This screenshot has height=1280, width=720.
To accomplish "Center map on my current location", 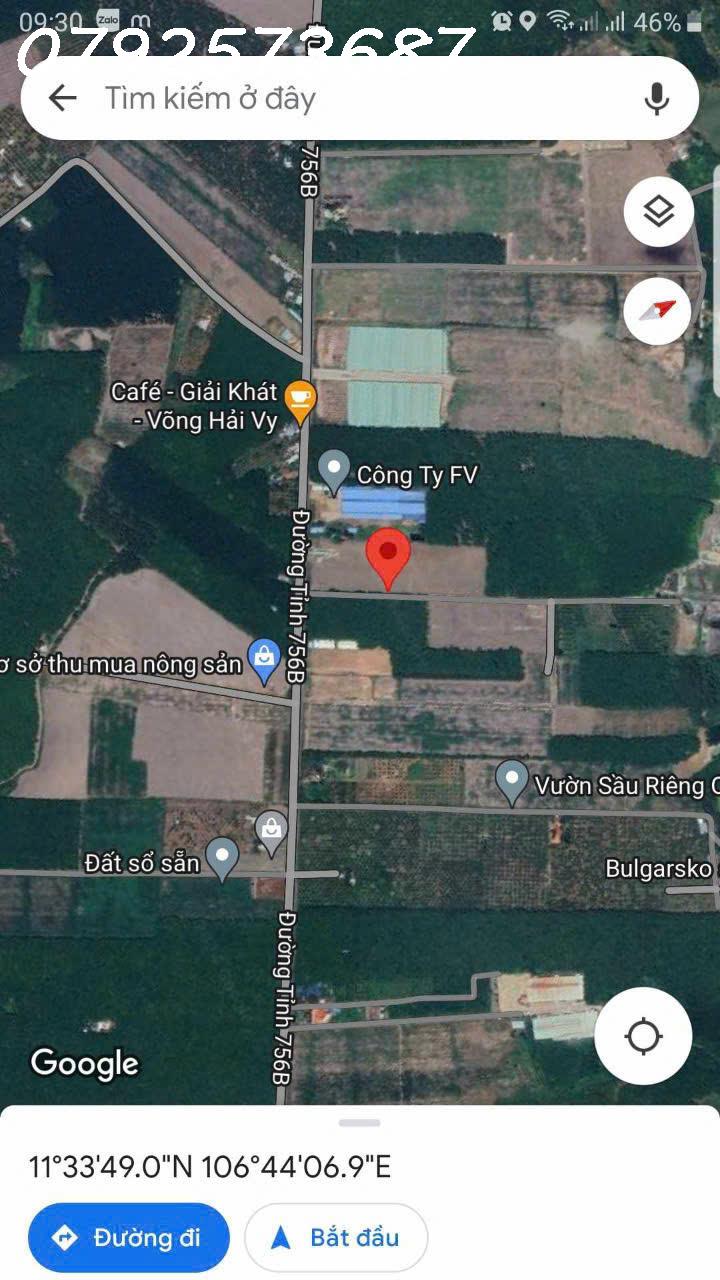I will pos(643,1036).
